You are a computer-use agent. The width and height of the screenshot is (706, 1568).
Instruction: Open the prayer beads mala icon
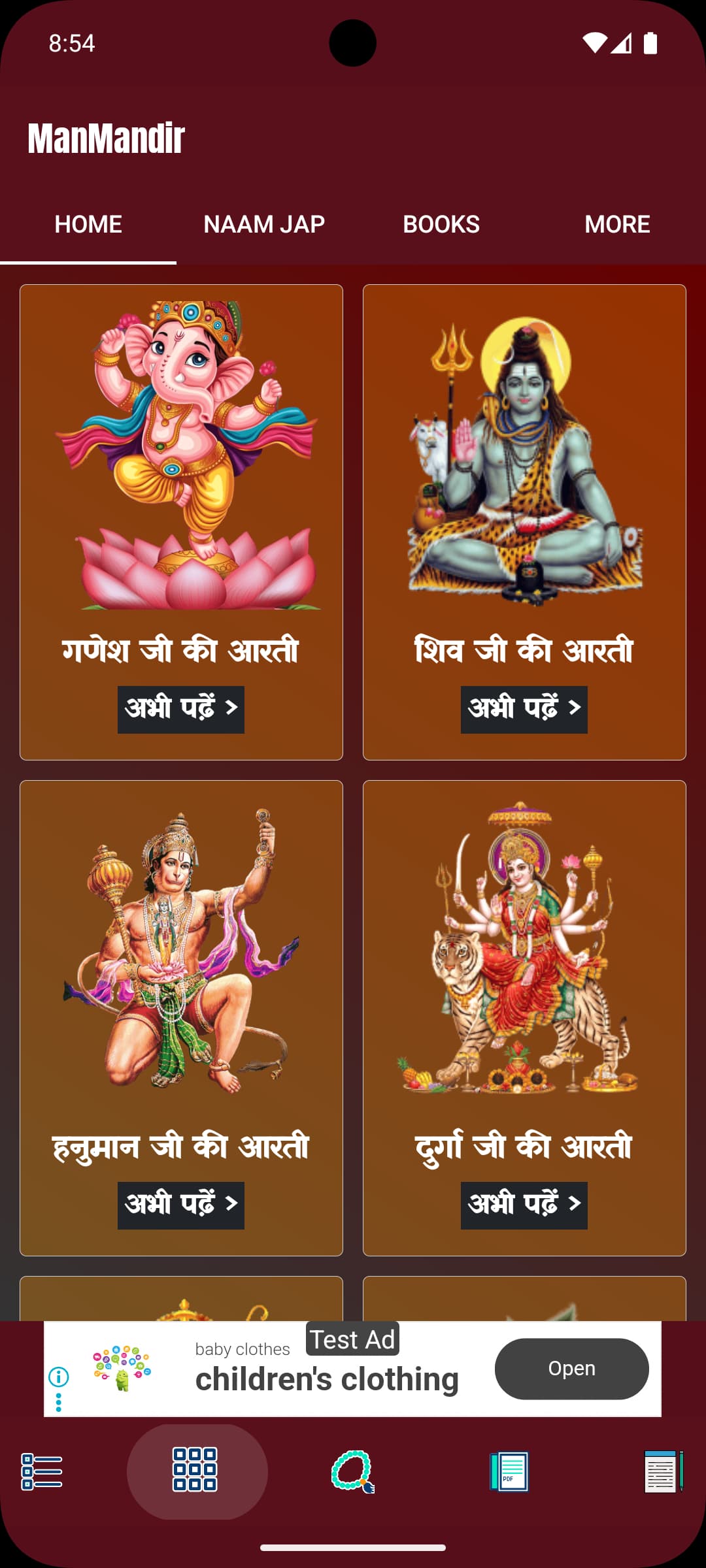353,1471
